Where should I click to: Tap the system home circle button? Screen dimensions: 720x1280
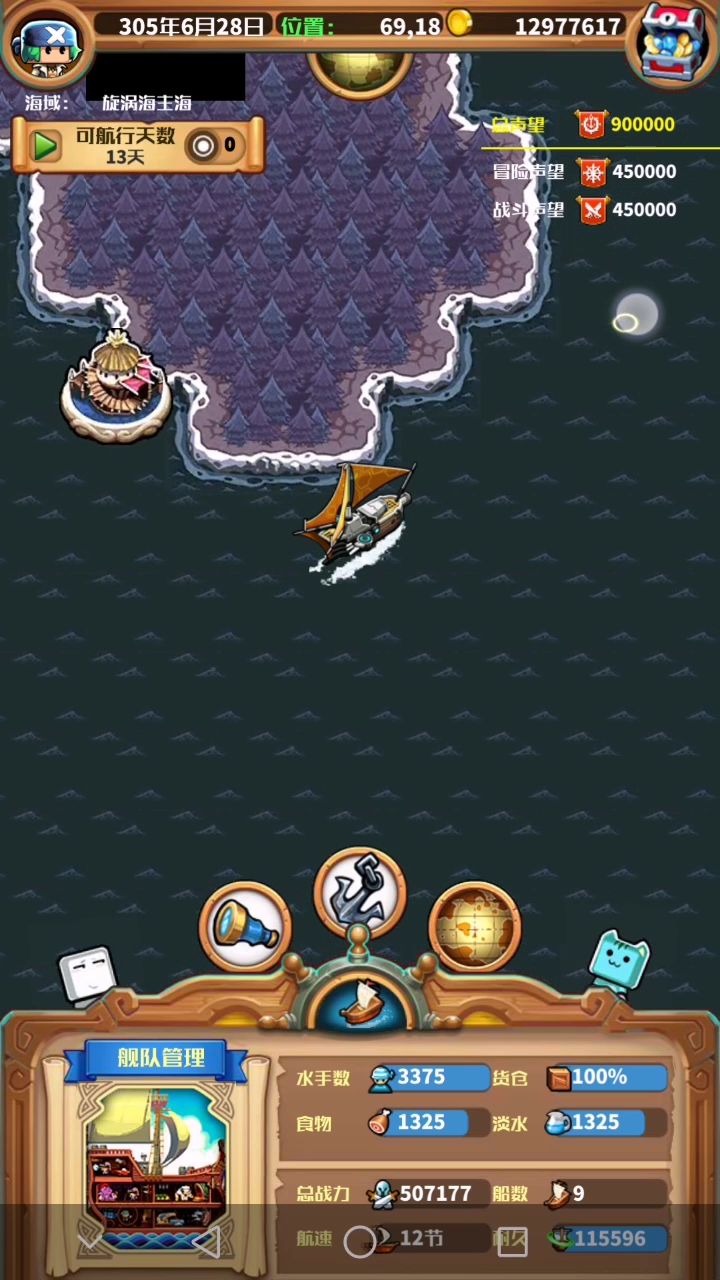pos(360,1242)
